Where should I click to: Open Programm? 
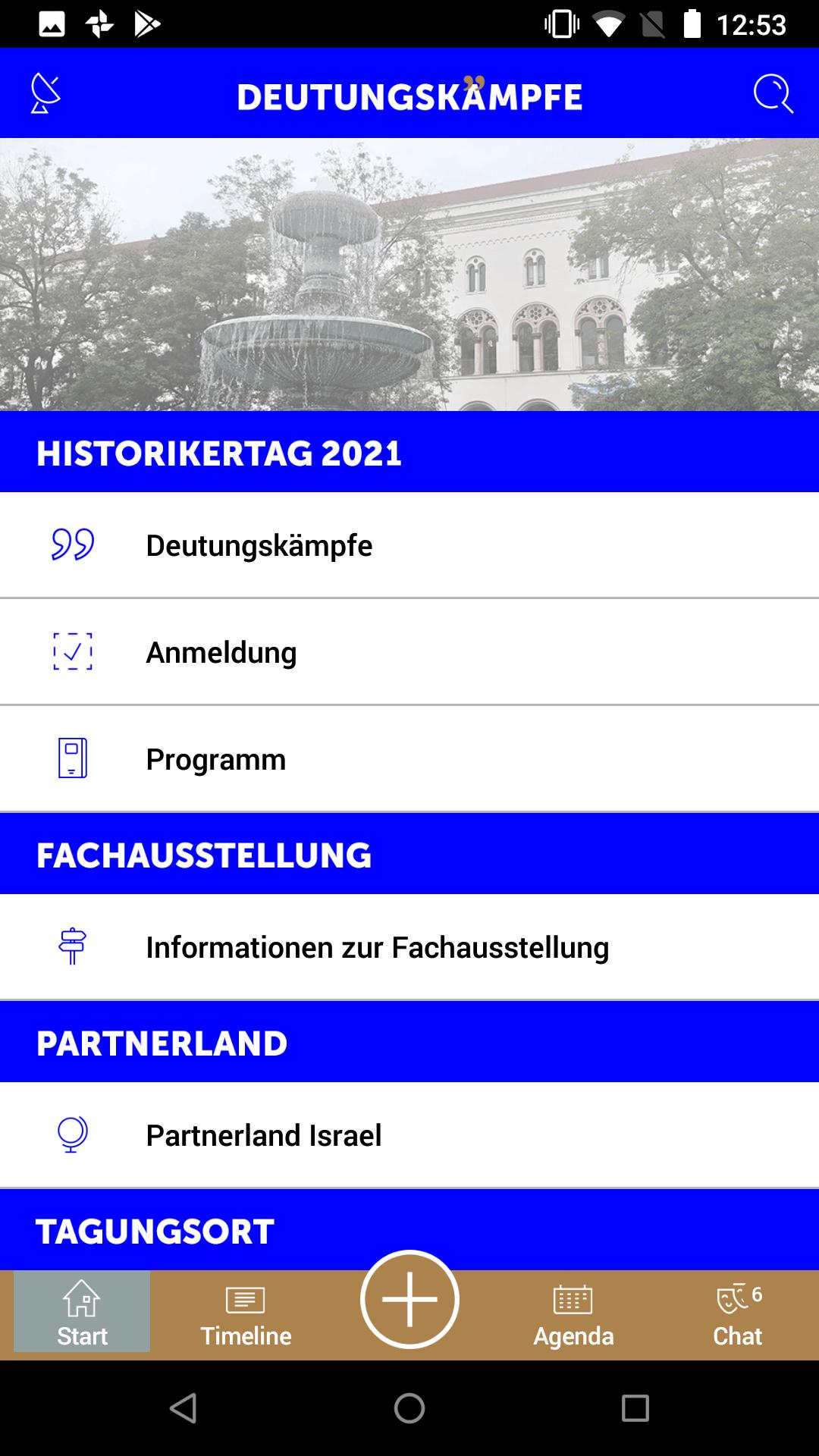[x=409, y=759]
